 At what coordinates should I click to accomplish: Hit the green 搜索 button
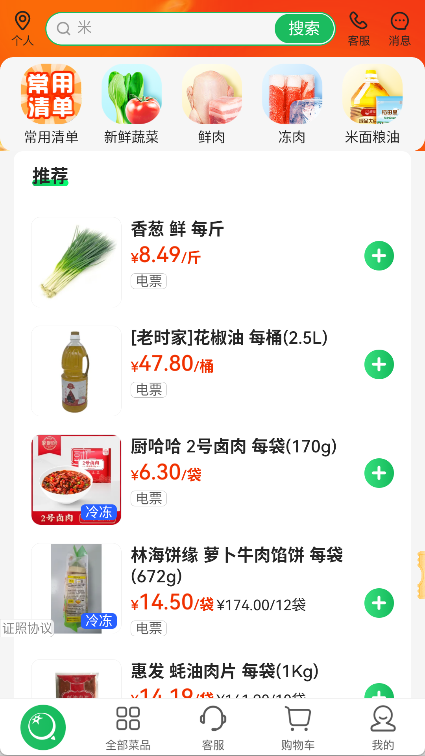304,28
